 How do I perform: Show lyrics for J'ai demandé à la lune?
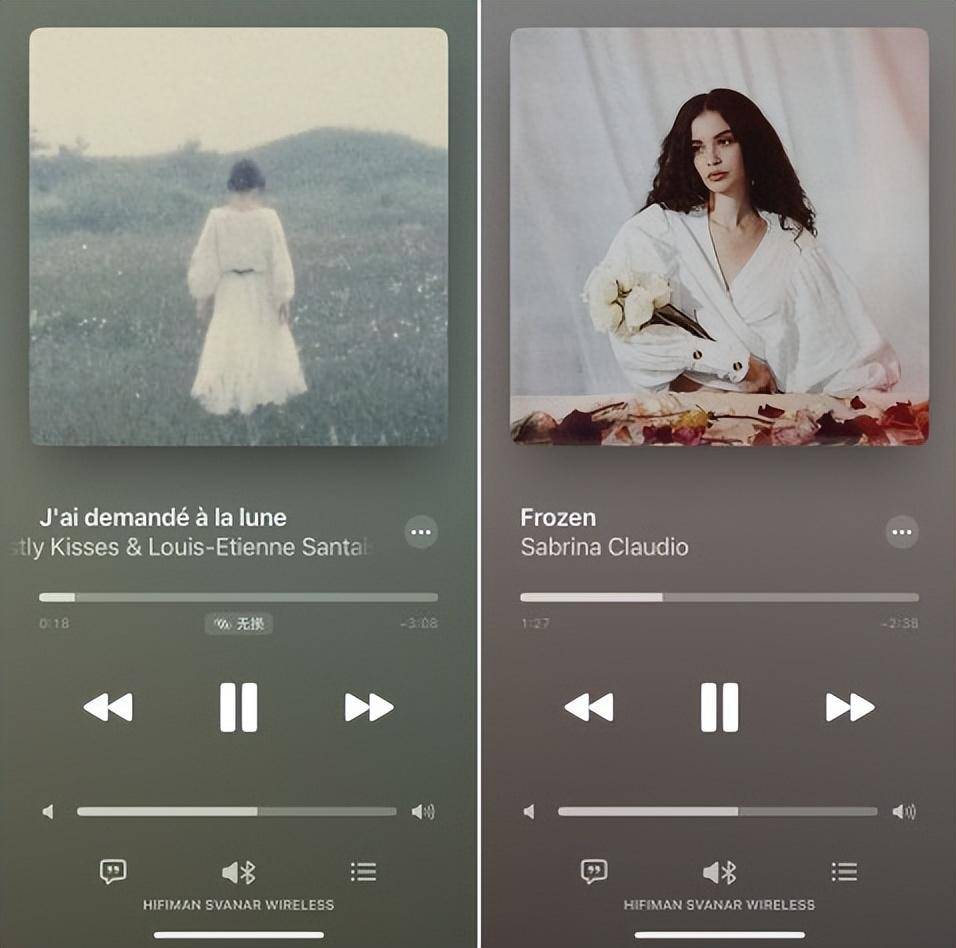[x=113, y=872]
